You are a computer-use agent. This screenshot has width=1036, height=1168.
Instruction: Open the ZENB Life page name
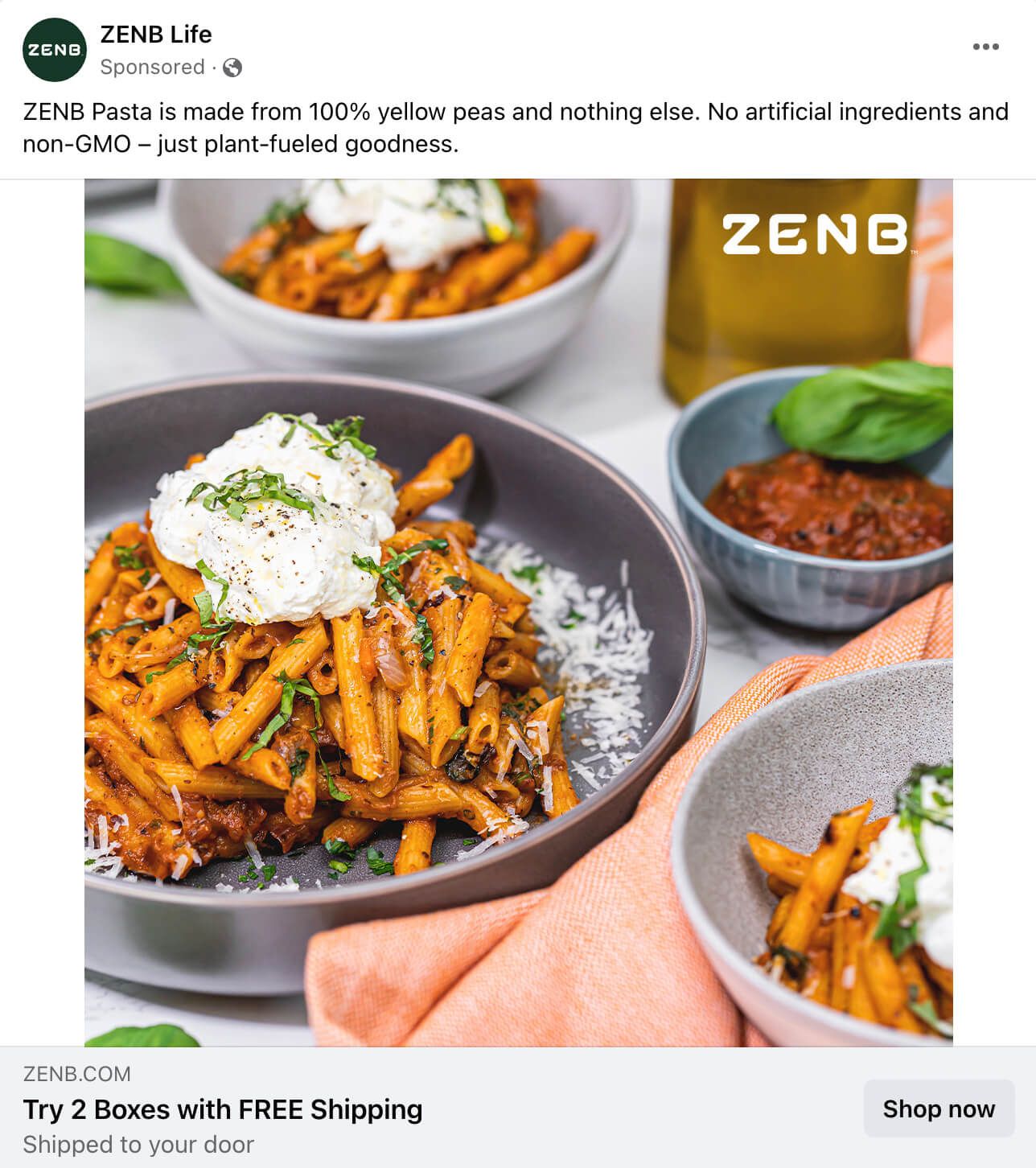(x=156, y=35)
